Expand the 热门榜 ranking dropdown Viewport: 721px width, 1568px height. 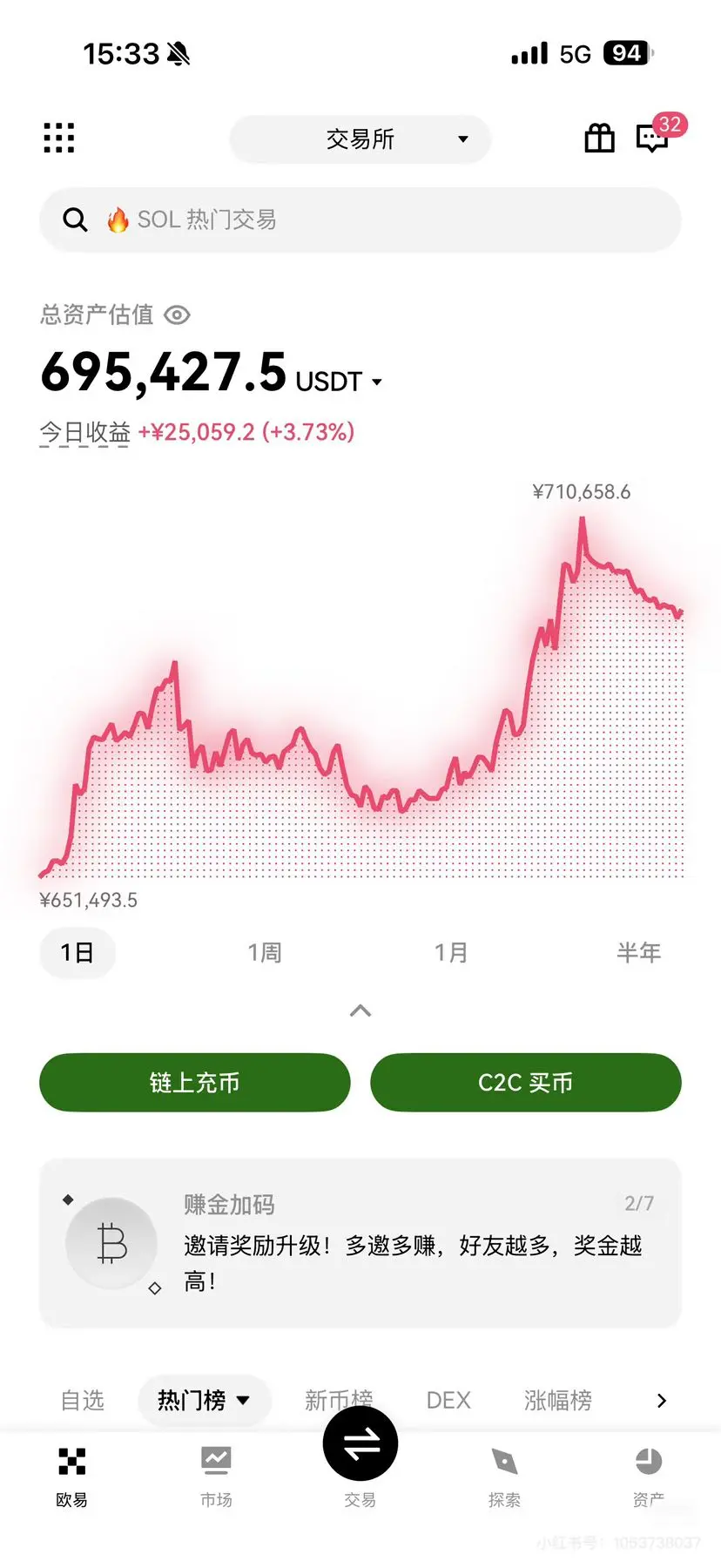pos(204,1400)
